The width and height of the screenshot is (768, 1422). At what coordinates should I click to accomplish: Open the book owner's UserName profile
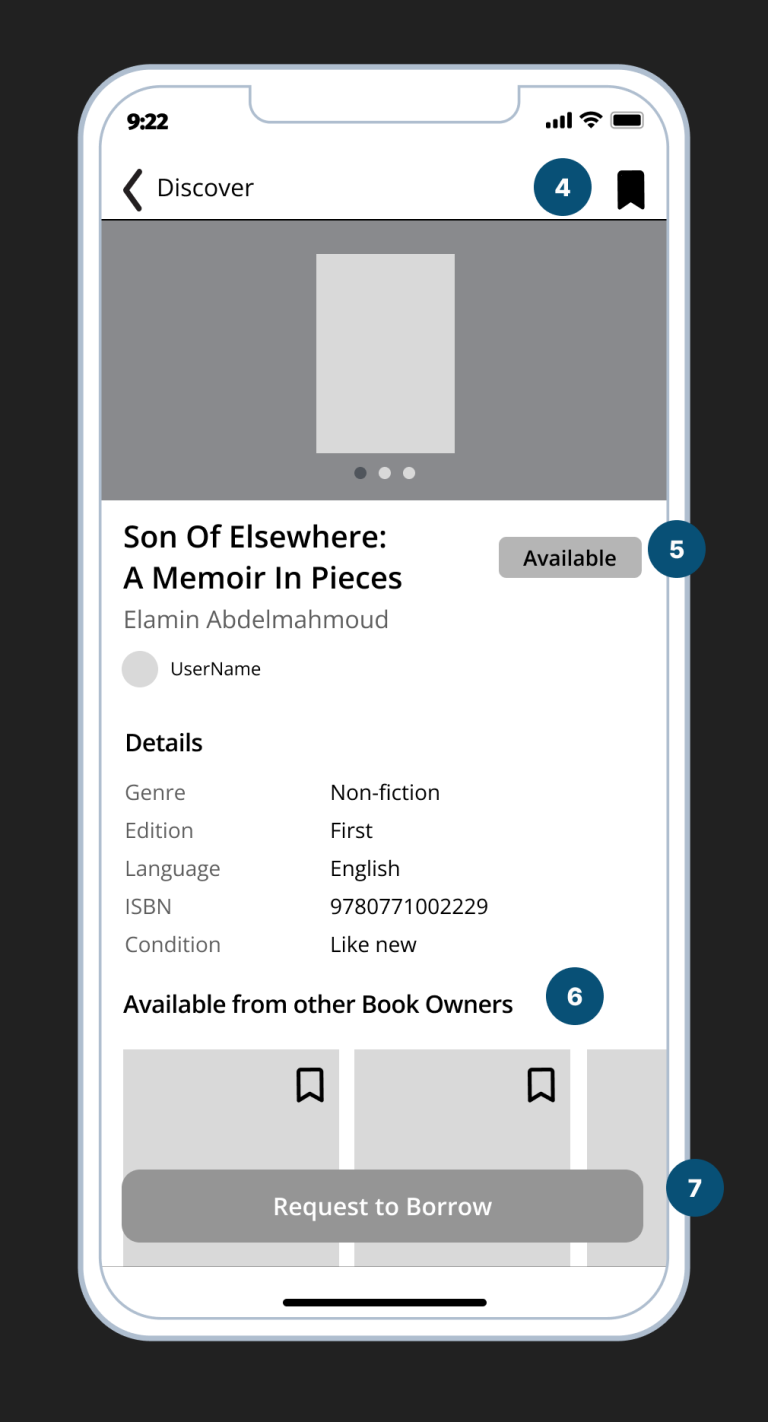[x=191, y=669]
